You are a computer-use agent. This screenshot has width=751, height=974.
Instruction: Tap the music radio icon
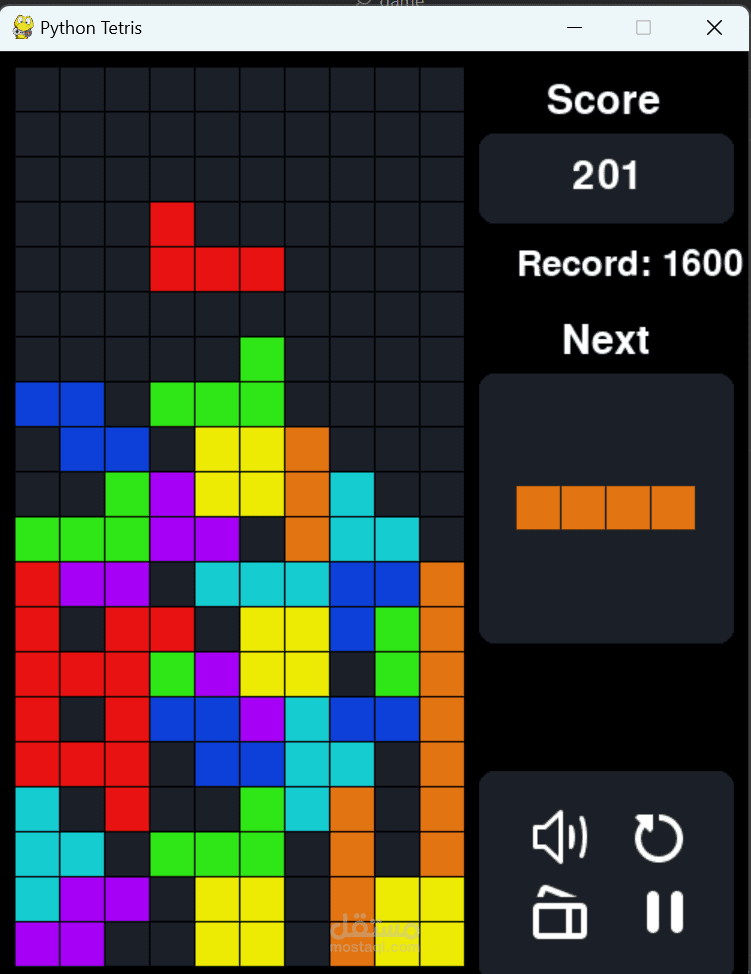click(560, 912)
